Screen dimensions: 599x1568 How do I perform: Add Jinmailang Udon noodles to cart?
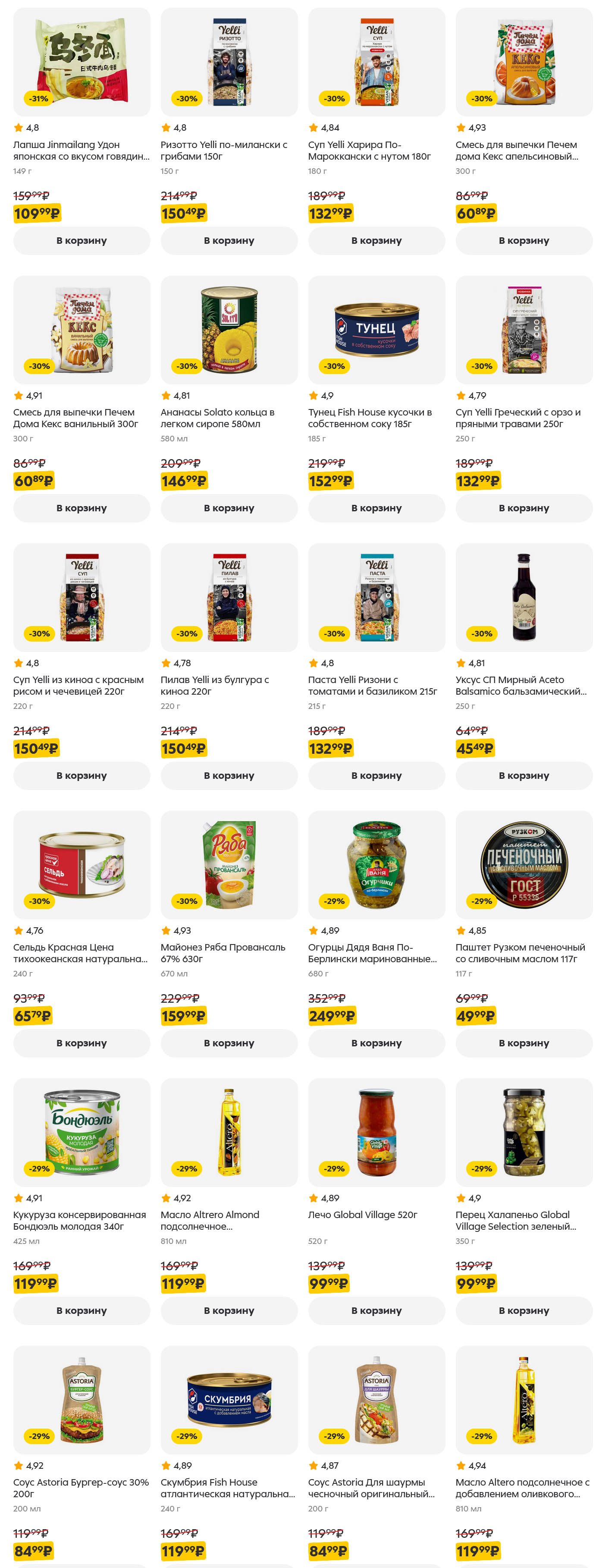pyautogui.click(x=82, y=240)
